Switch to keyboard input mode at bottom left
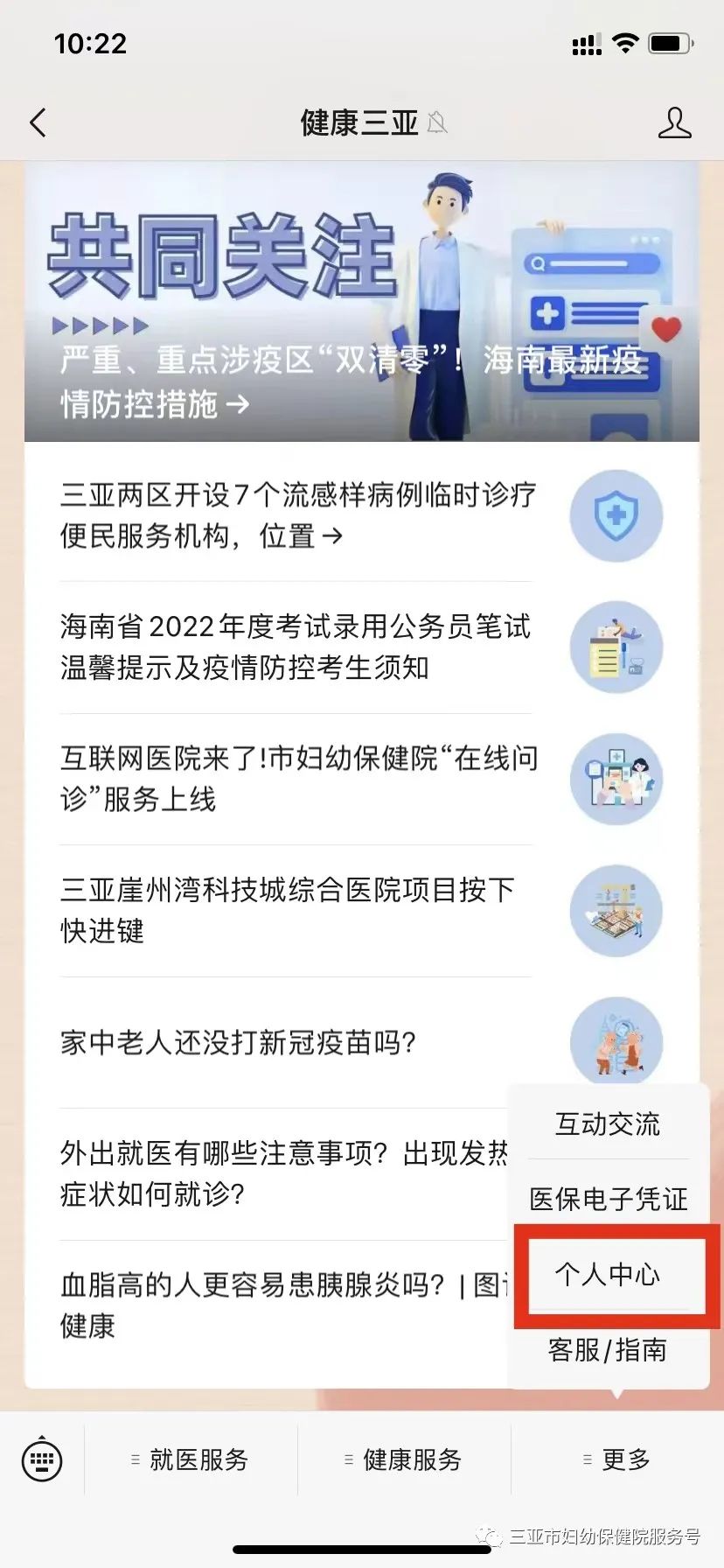724x1568 pixels. tap(42, 1459)
